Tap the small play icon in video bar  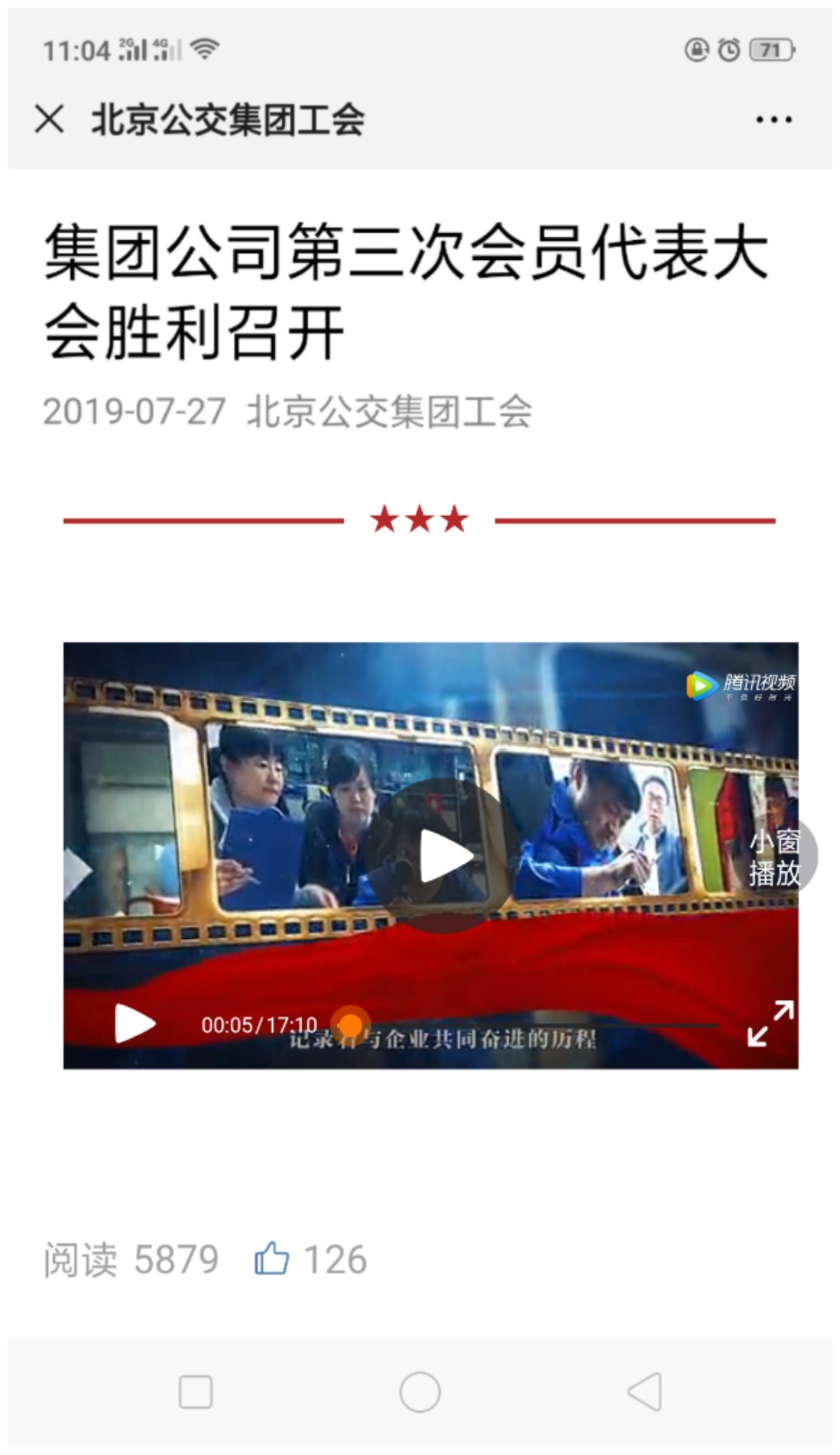click(x=135, y=1024)
